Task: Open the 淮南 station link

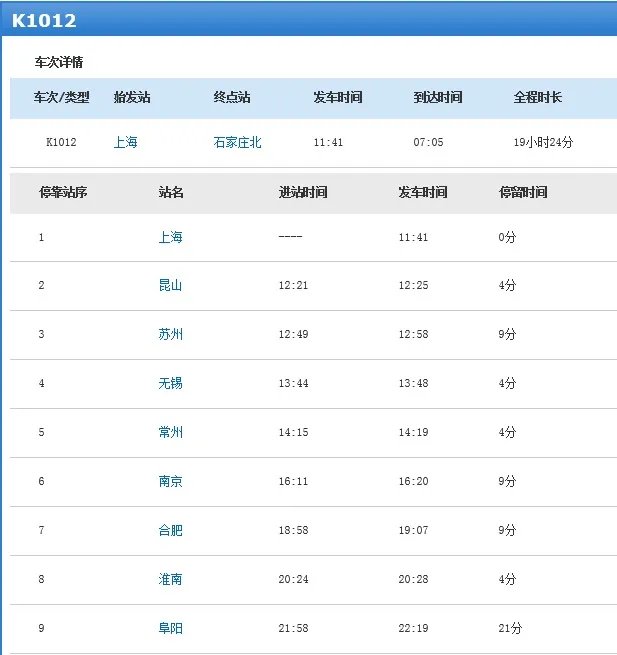Action: coord(171,579)
